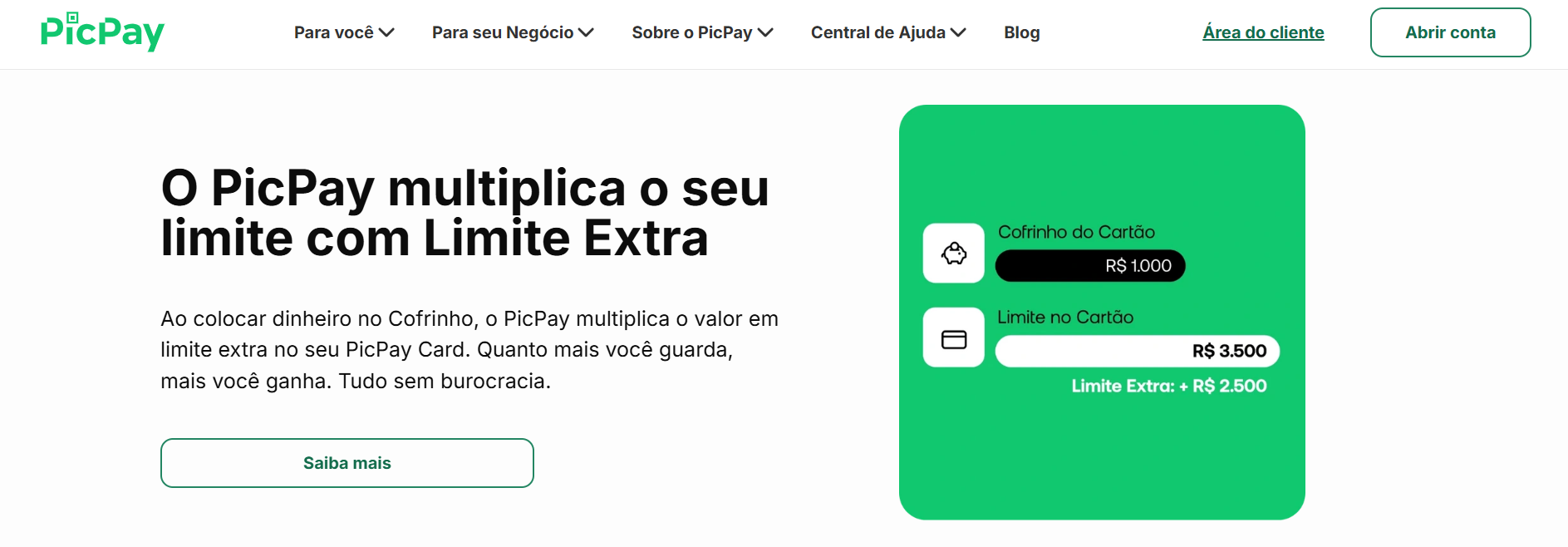
Task: Select Saiba mais about Limite Extra
Action: pos(347,463)
